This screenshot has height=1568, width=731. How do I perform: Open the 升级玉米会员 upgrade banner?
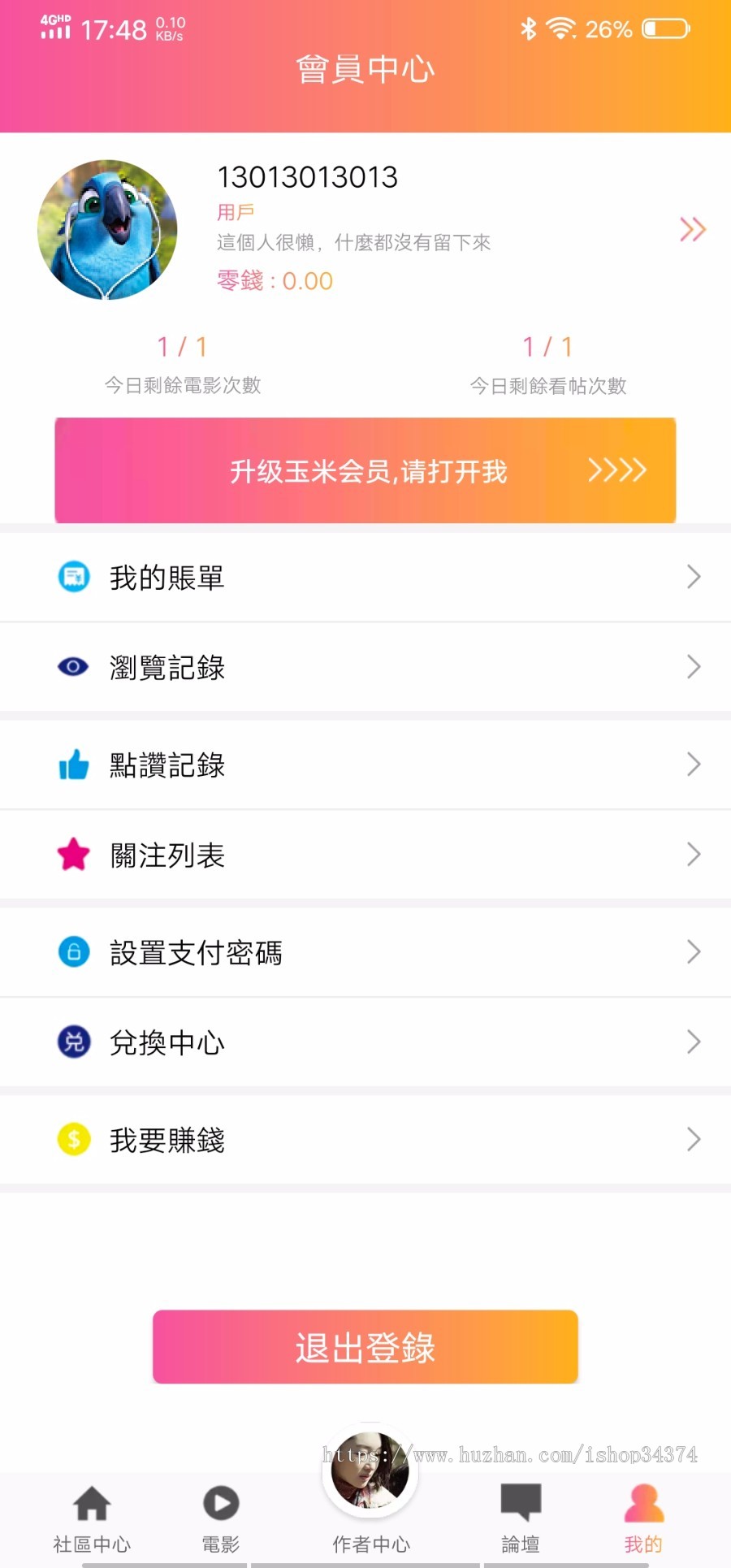click(x=365, y=470)
